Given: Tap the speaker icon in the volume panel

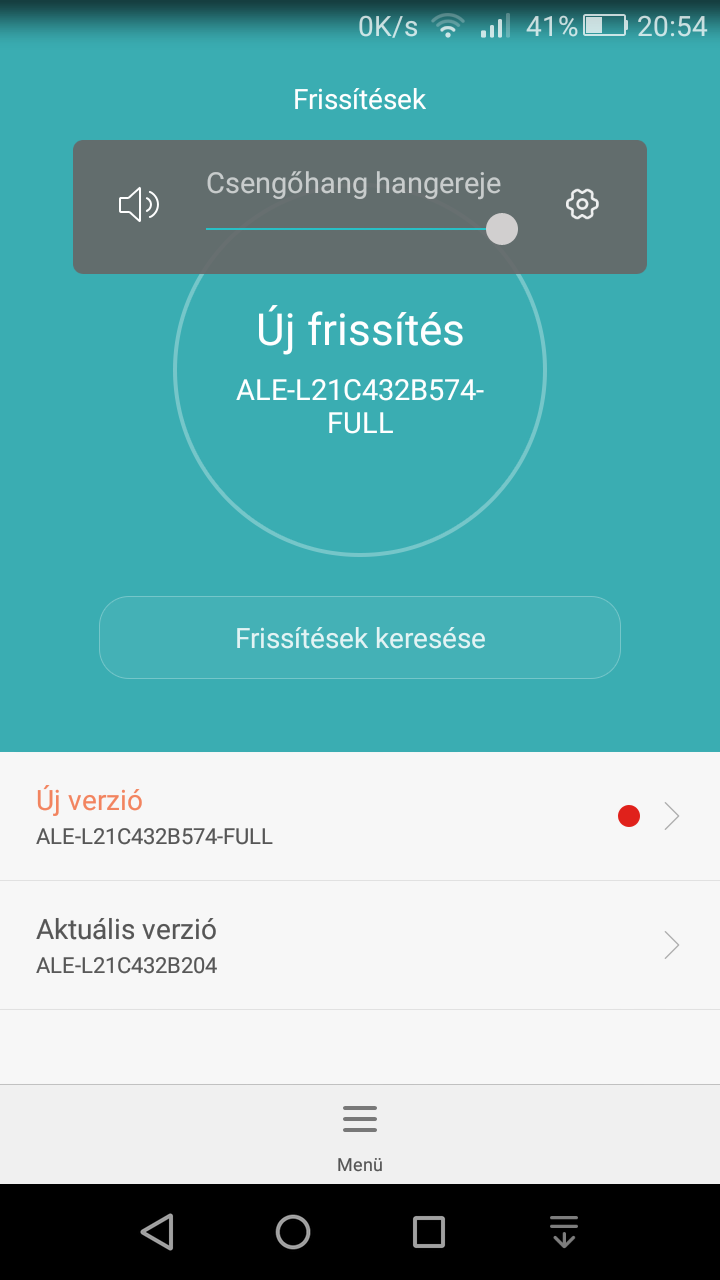Looking at the screenshot, I should [139, 206].
